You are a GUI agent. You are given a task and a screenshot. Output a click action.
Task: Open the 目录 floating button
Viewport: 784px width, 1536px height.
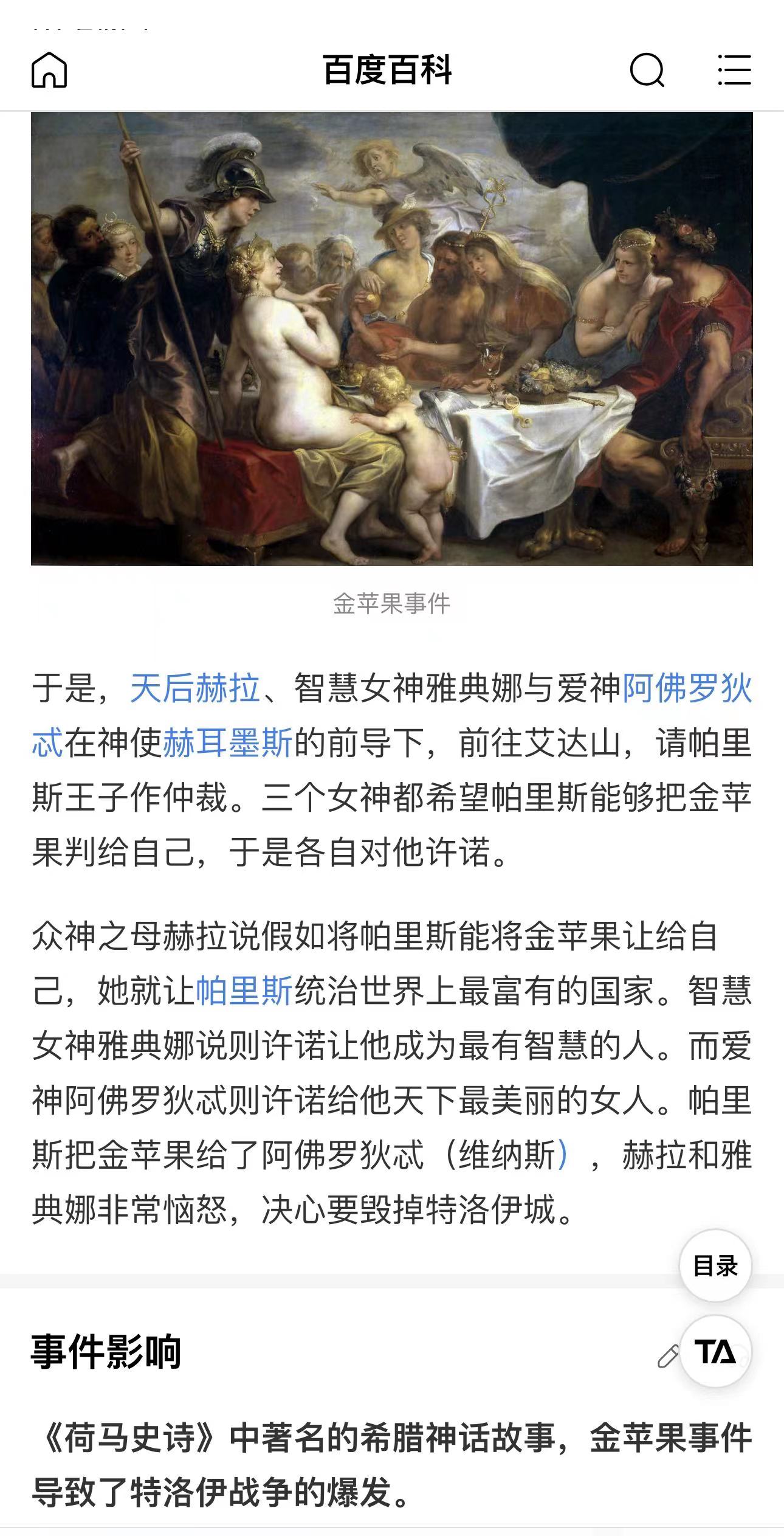pos(715,1265)
